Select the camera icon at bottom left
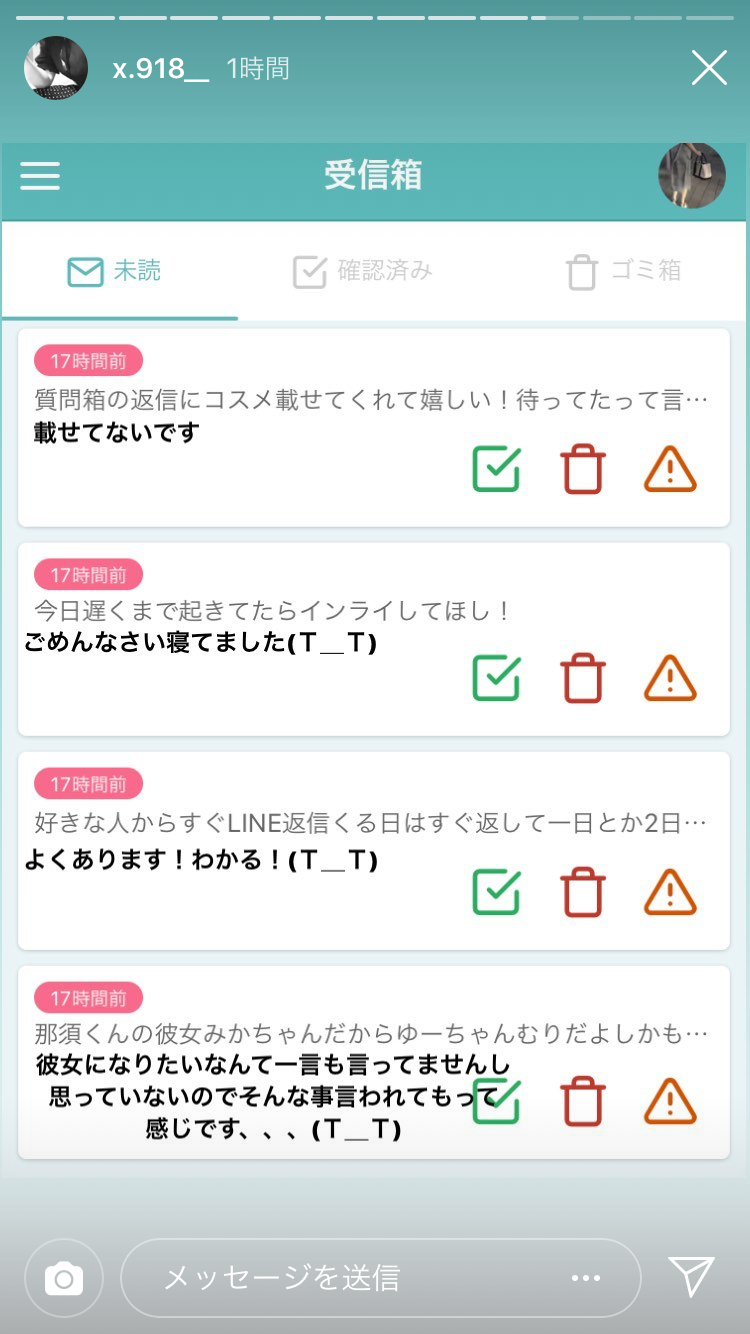 tap(63, 1277)
